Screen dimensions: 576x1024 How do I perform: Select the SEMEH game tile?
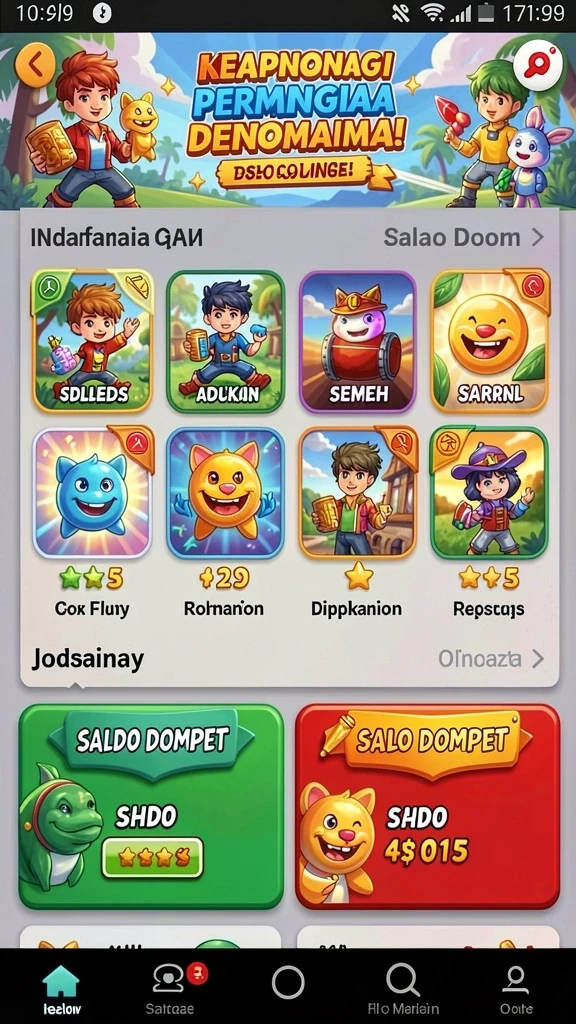tap(358, 341)
